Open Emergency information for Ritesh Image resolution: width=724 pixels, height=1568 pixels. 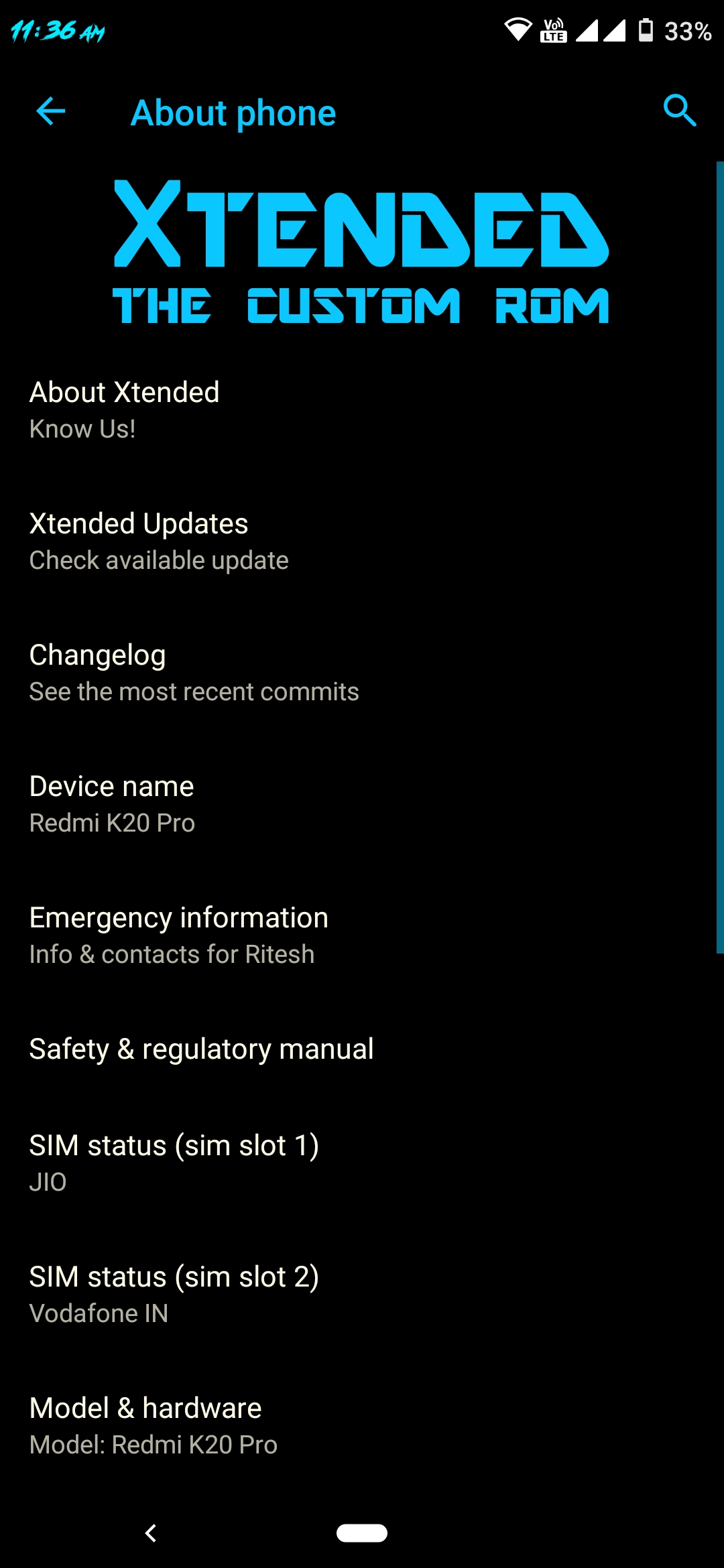click(362, 935)
